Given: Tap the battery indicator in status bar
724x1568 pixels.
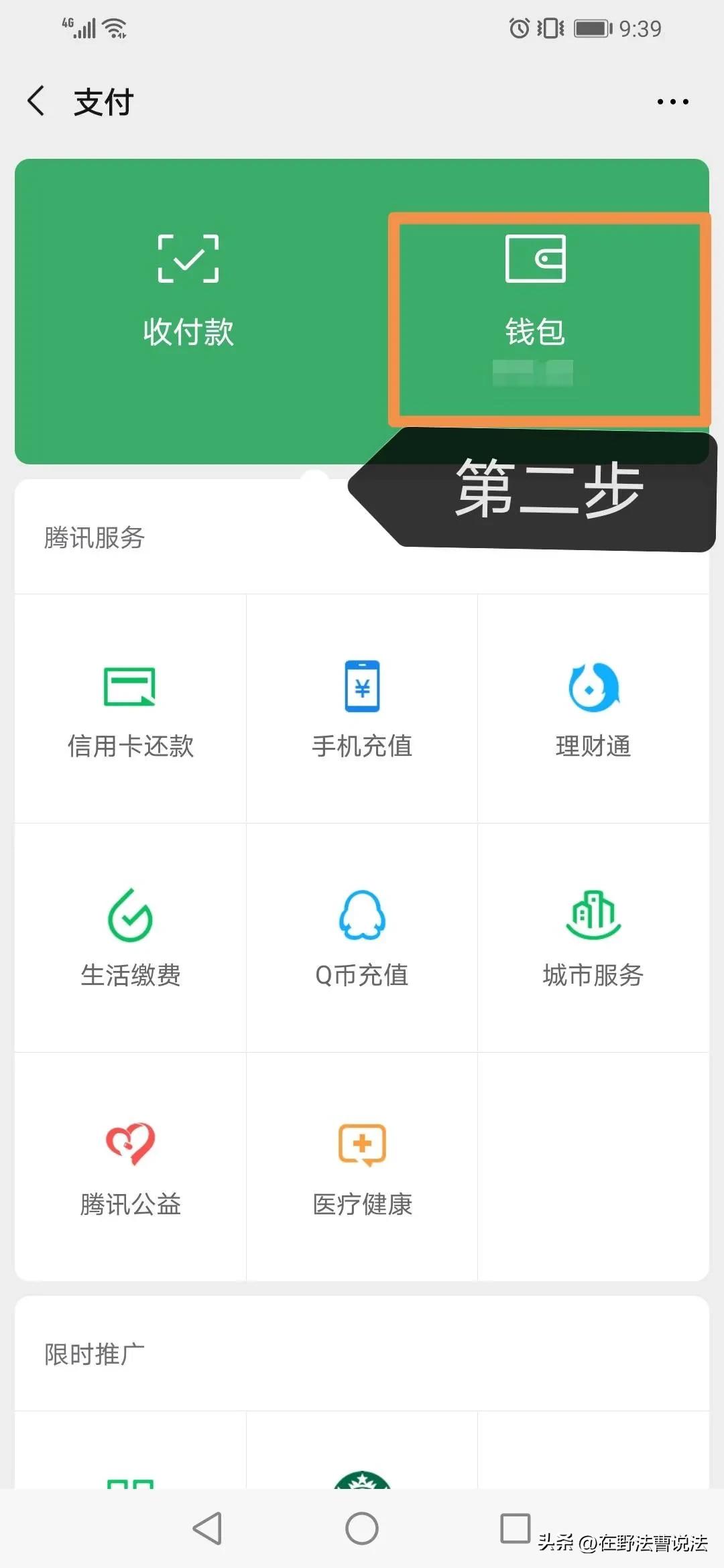Looking at the screenshot, I should (593, 28).
